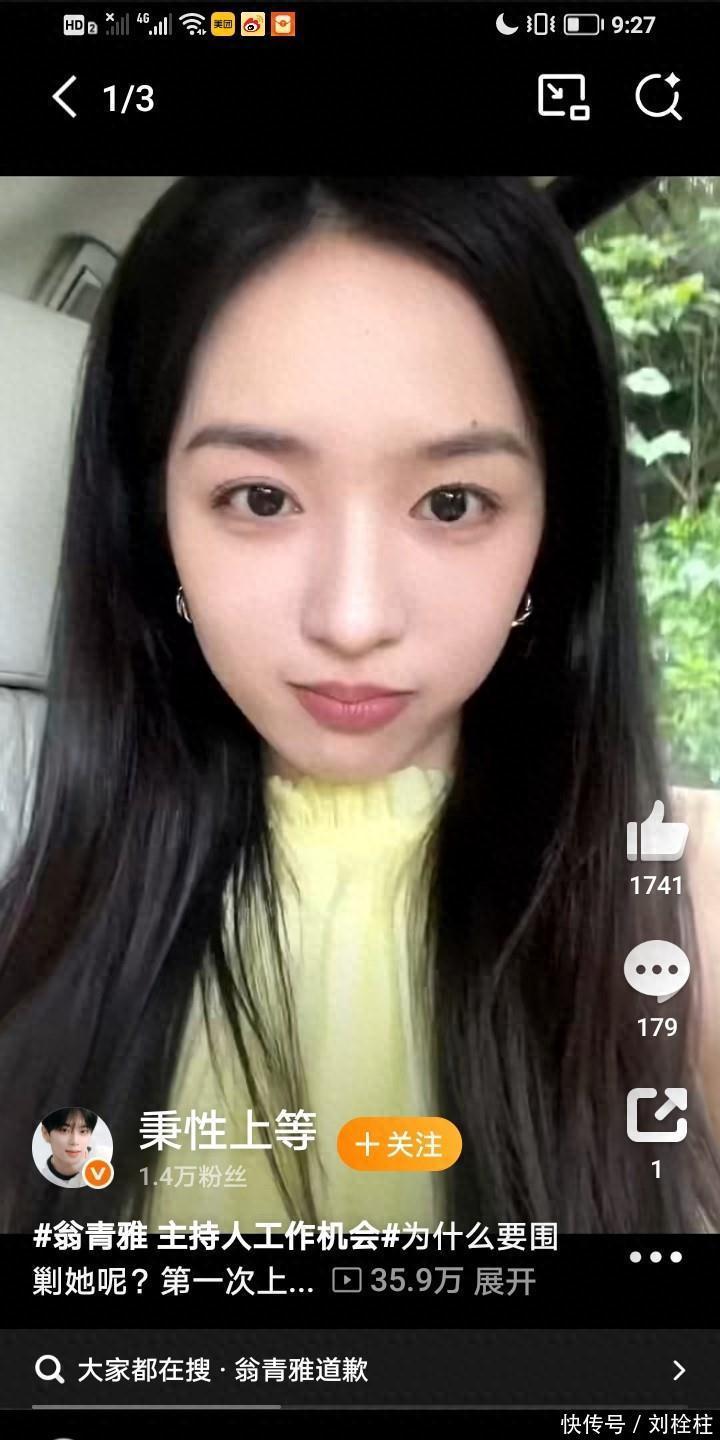Like this post with thumbs up
Screen dimensions: 720x1440
657,832
